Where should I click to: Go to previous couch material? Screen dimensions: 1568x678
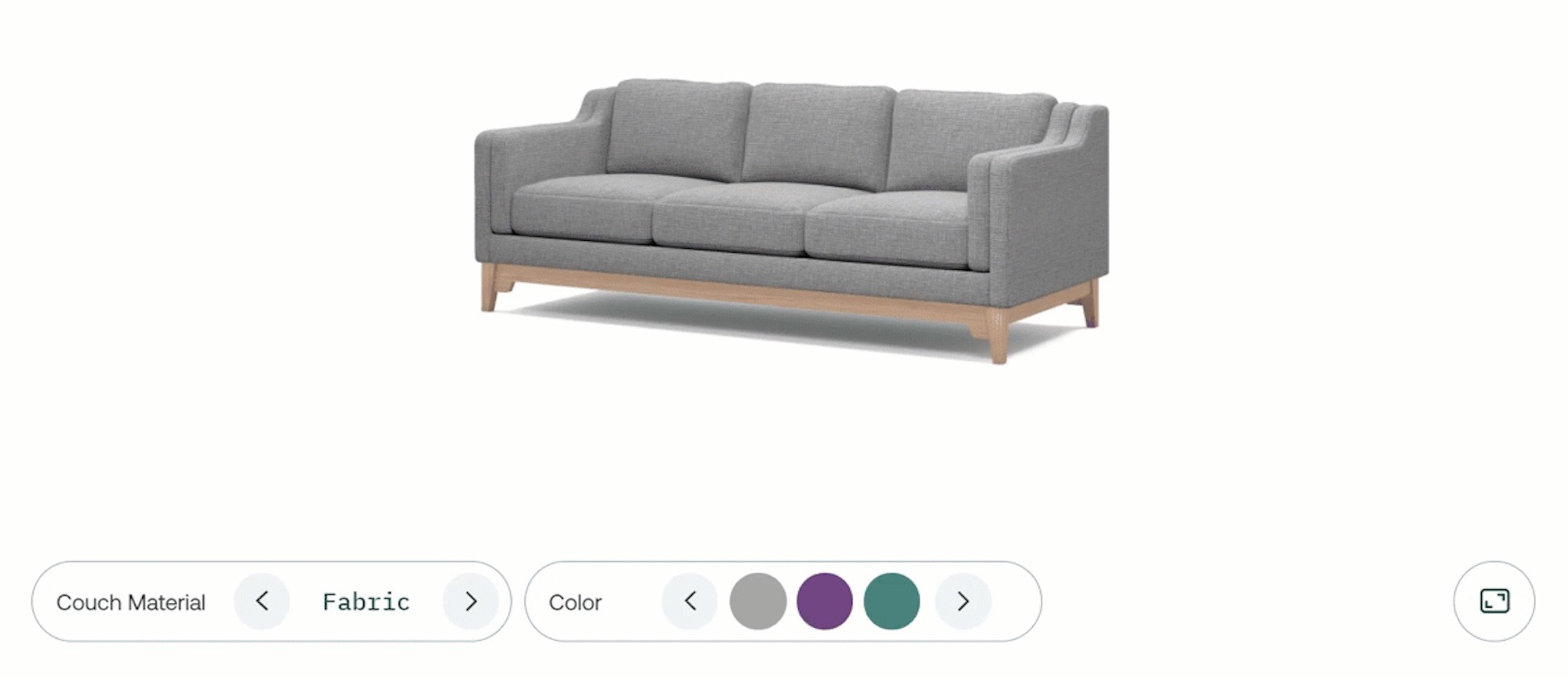262,601
